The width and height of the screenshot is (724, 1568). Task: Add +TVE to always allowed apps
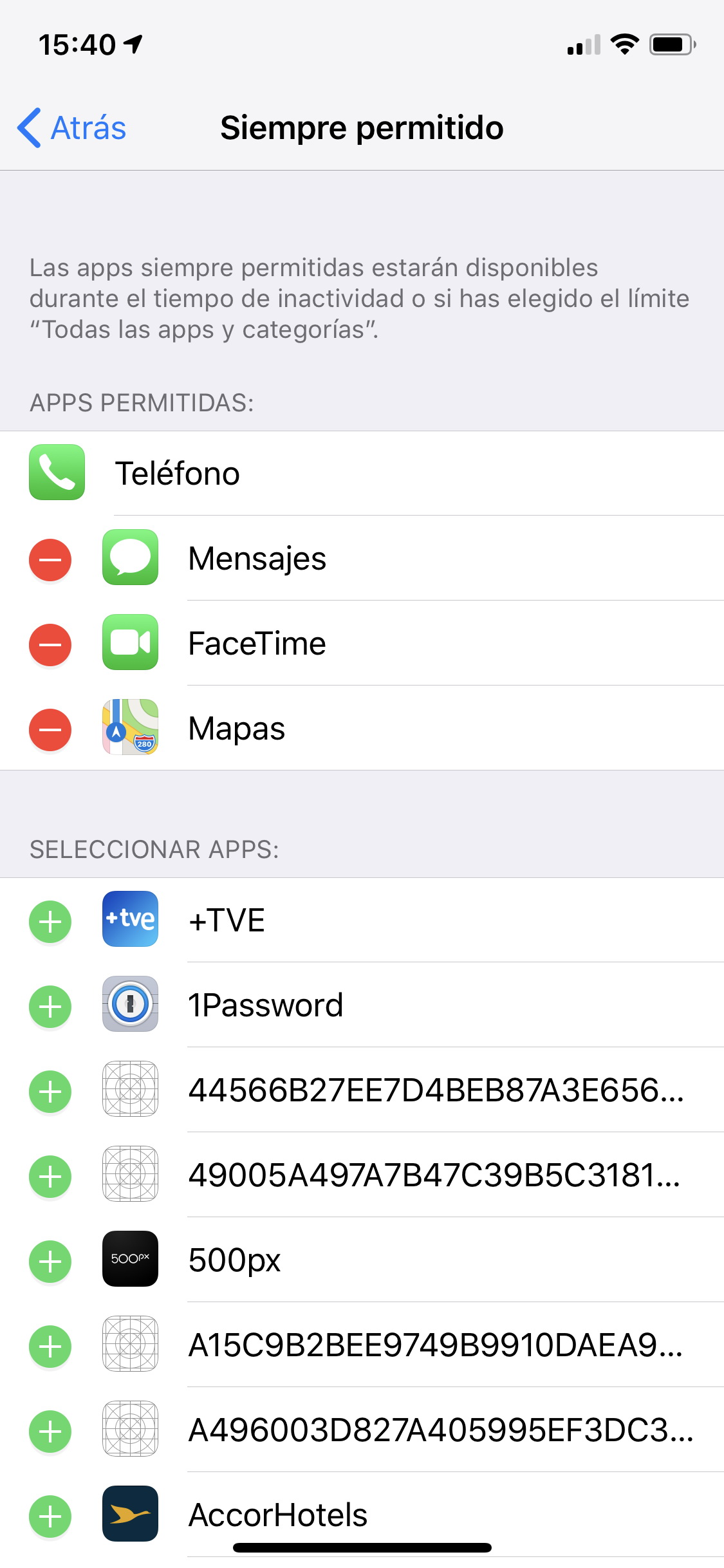click(x=50, y=921)
